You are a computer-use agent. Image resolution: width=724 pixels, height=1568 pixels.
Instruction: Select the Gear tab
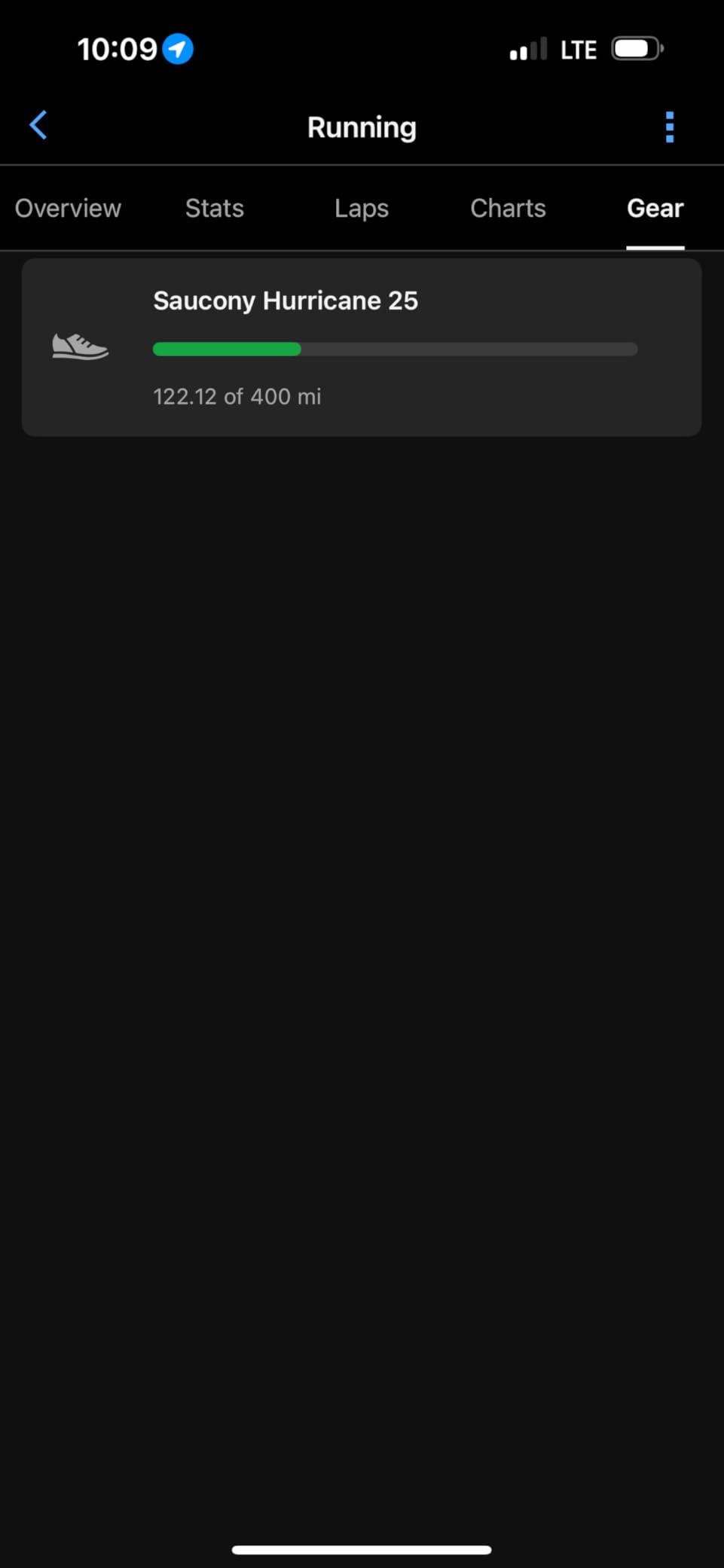[655, 208]
